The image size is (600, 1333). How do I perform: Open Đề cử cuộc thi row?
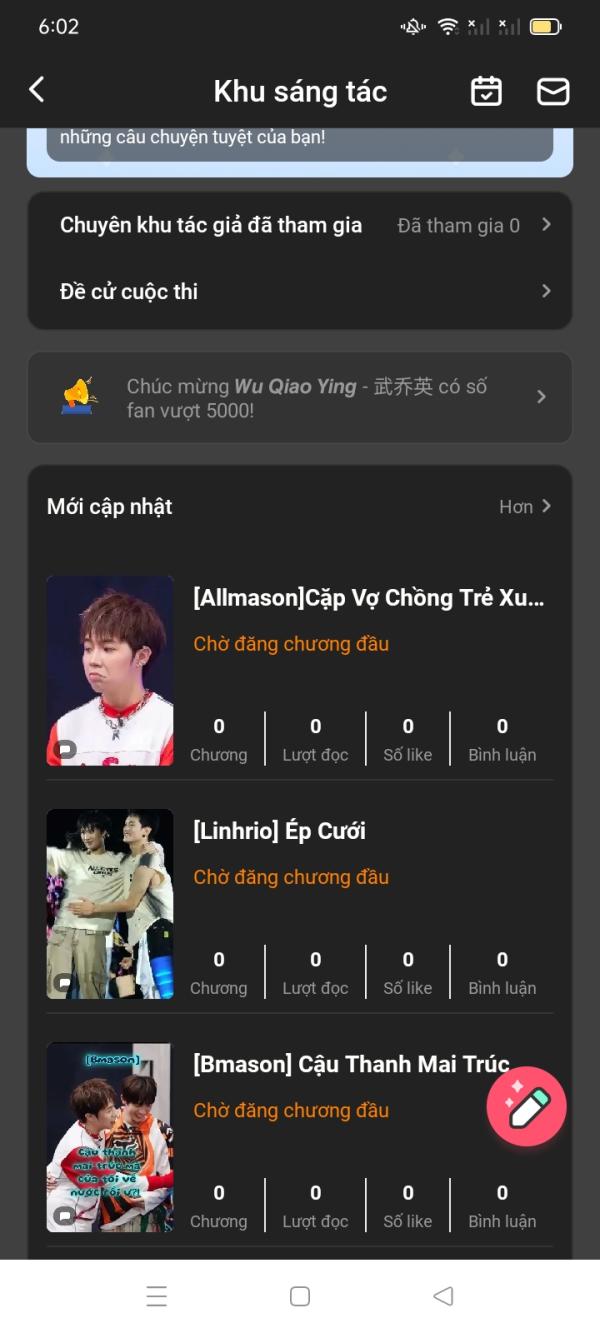300,291
